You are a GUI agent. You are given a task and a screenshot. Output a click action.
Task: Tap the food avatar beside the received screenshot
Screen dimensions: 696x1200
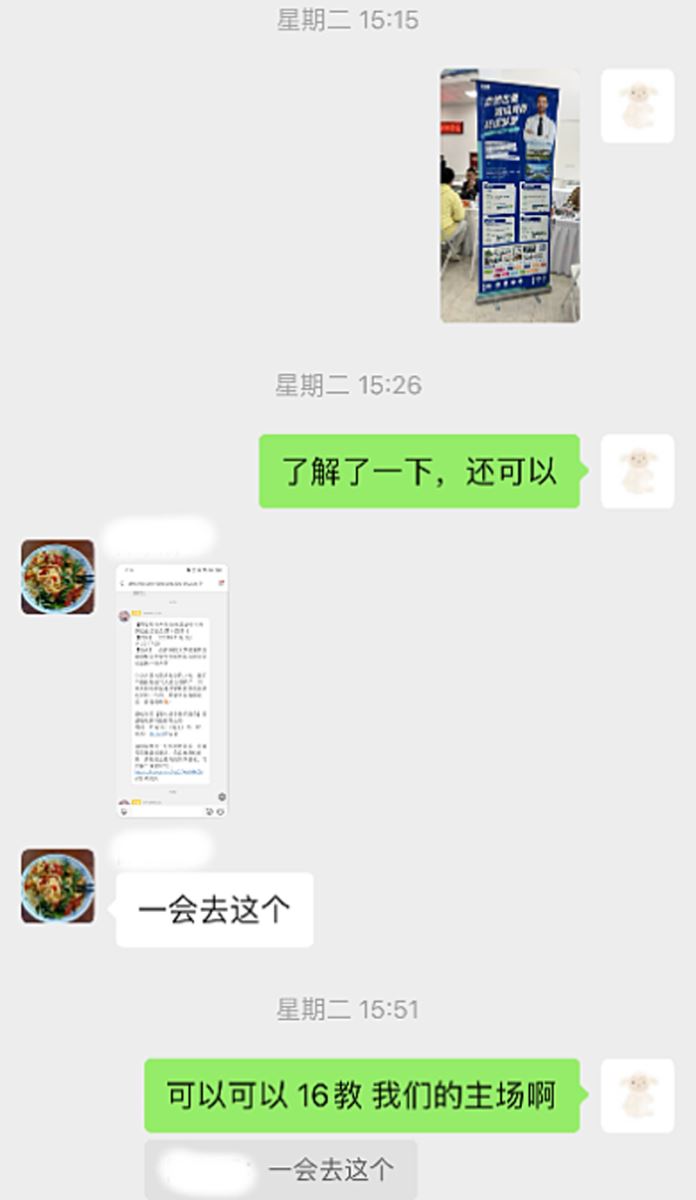point(58,577)
